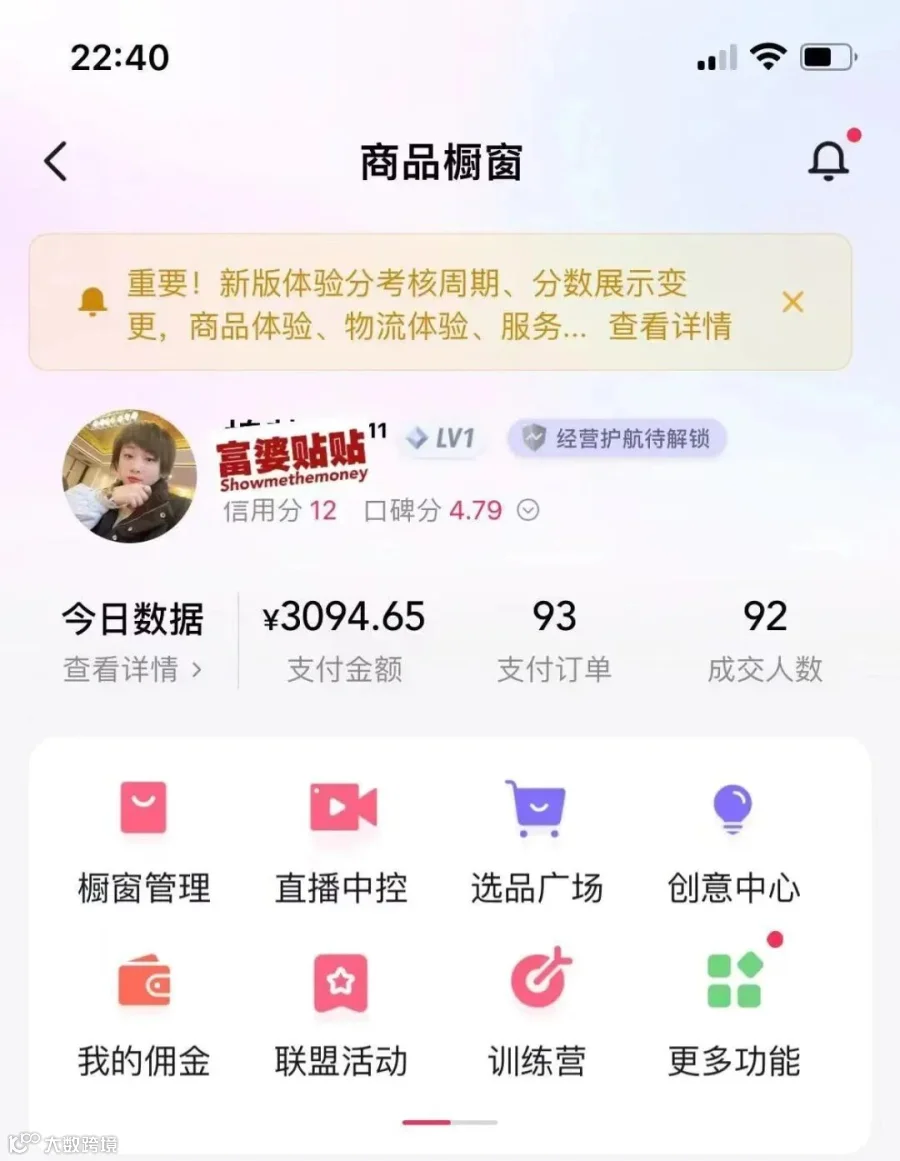Dismiss the yellow notice banner
Screen dimensions: 900x1161
[793, 302]
